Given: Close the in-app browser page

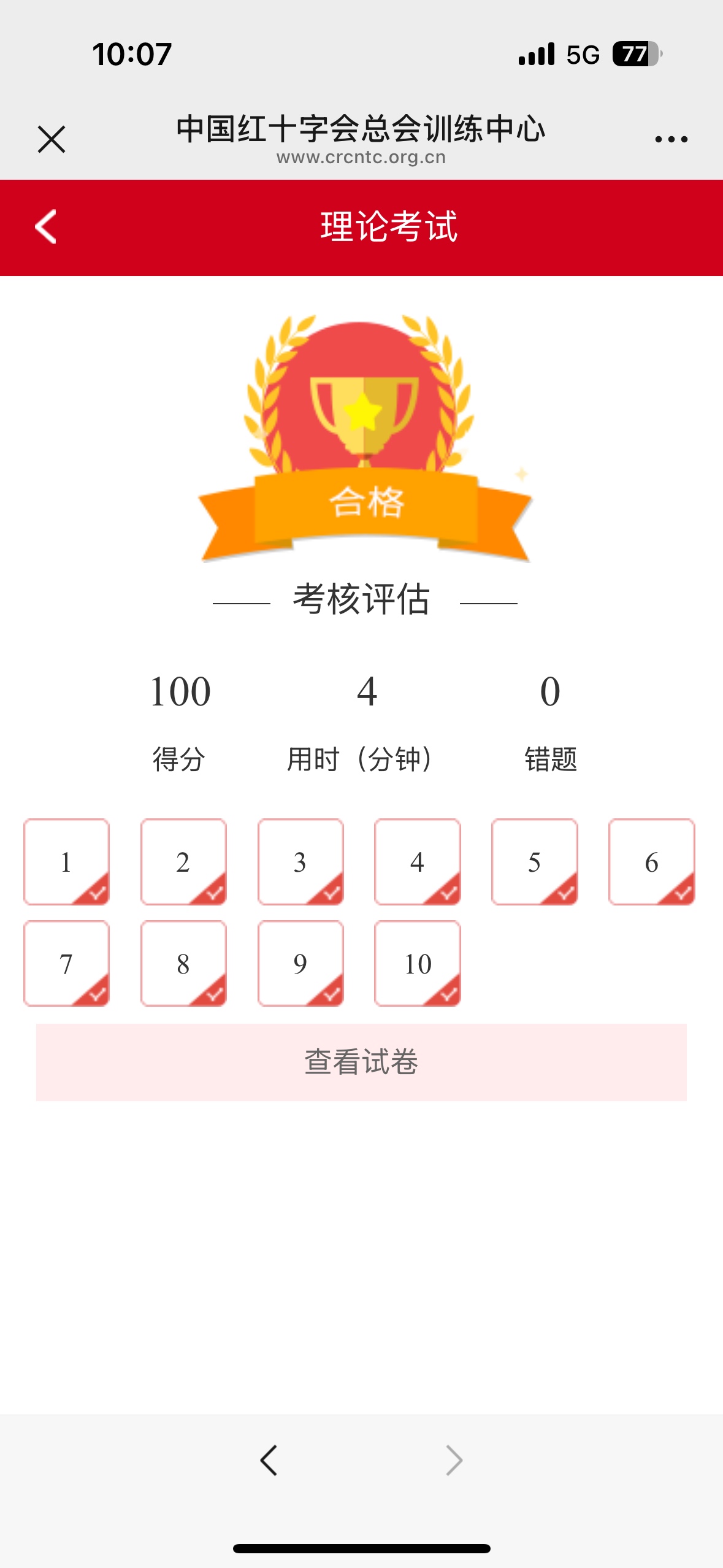Looking at the screenshot, I should point(52,139).
